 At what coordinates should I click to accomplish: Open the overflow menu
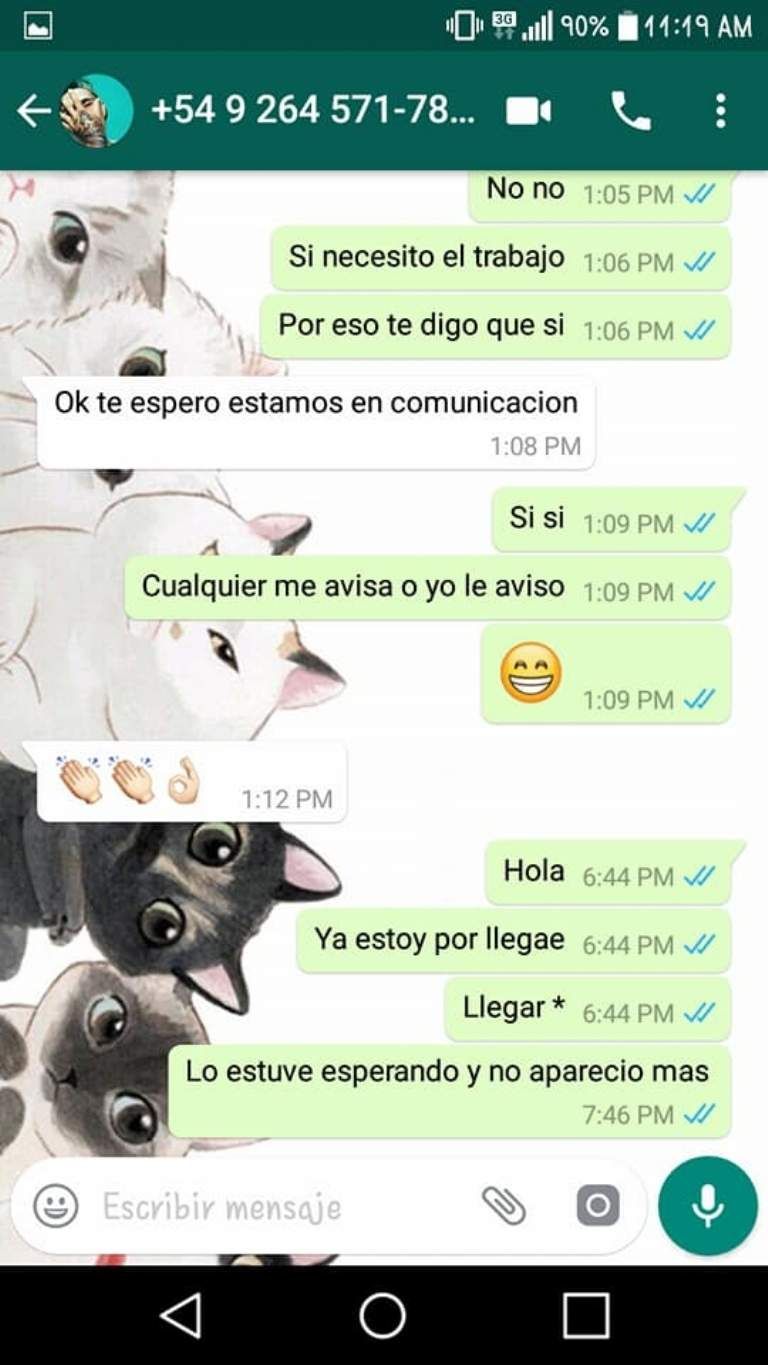coord(720,111)
